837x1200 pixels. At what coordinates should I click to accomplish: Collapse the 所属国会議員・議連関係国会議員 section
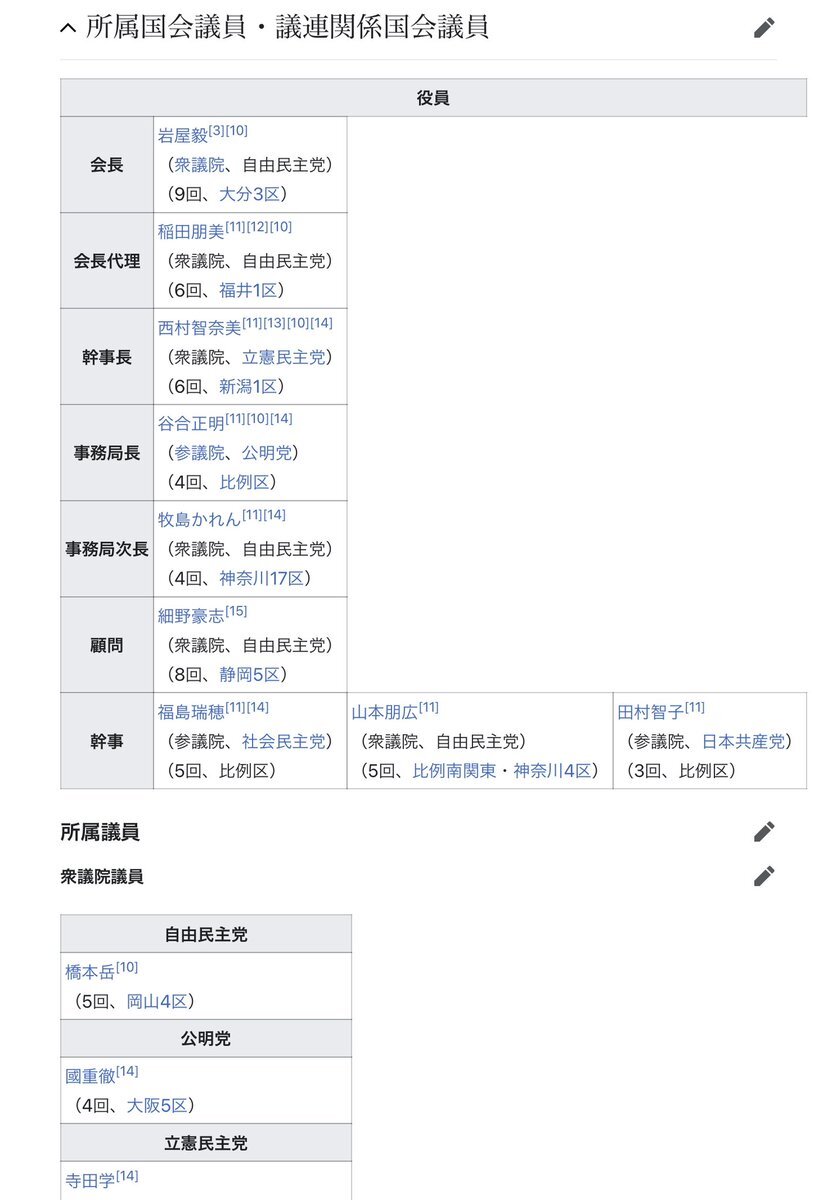(x=68, y=28)
